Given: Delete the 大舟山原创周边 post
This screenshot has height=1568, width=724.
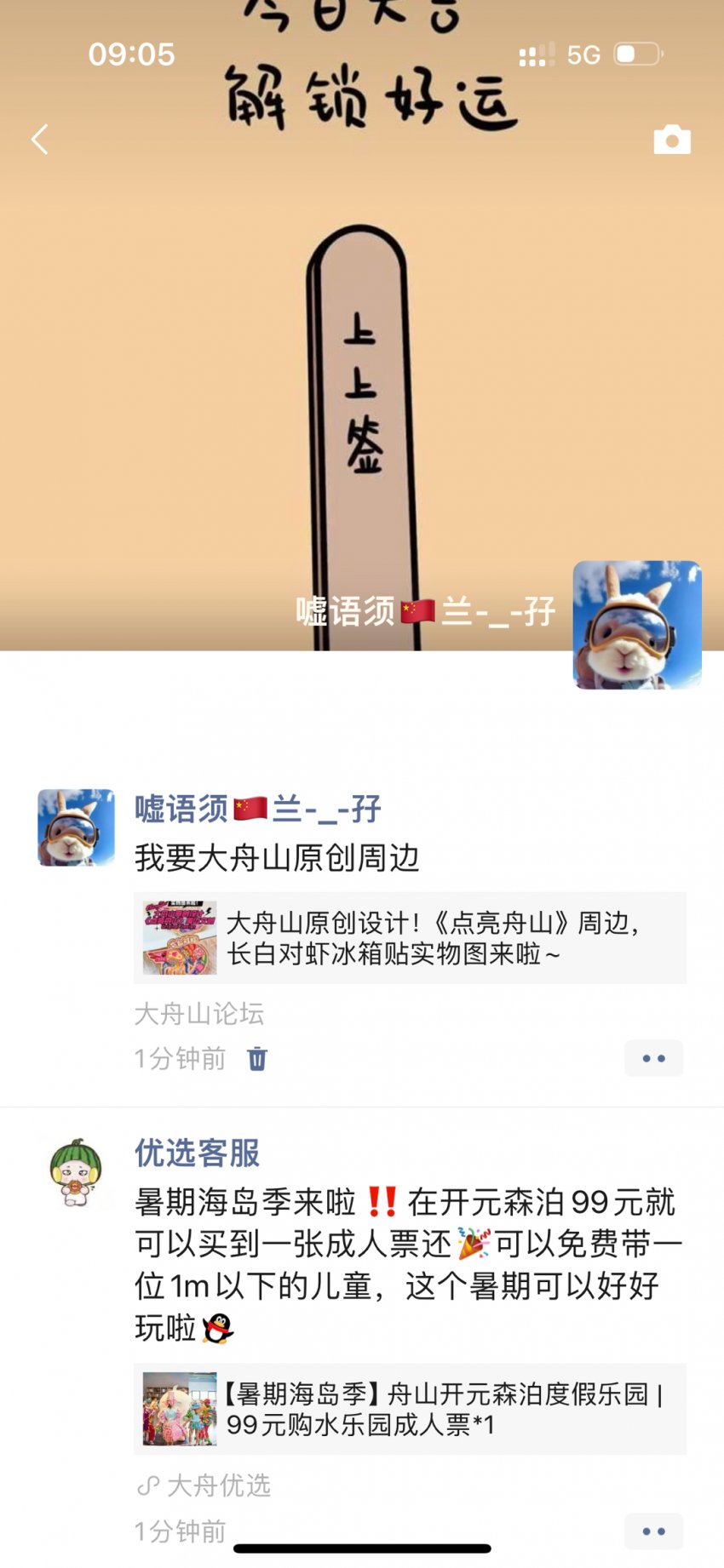Looking at the screenshot, I should point(257,1059).
